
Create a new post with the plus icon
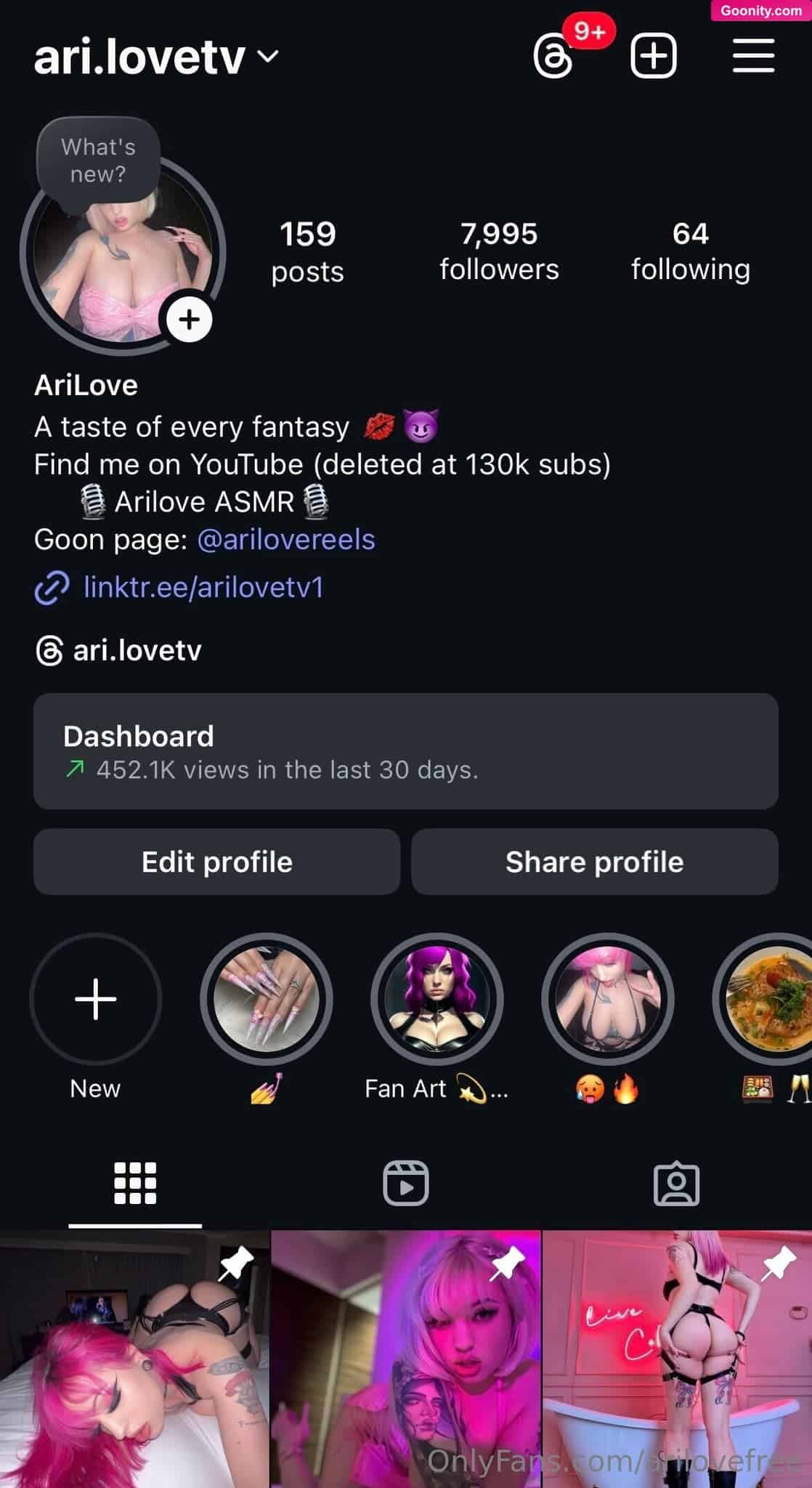tap(653, 56)
